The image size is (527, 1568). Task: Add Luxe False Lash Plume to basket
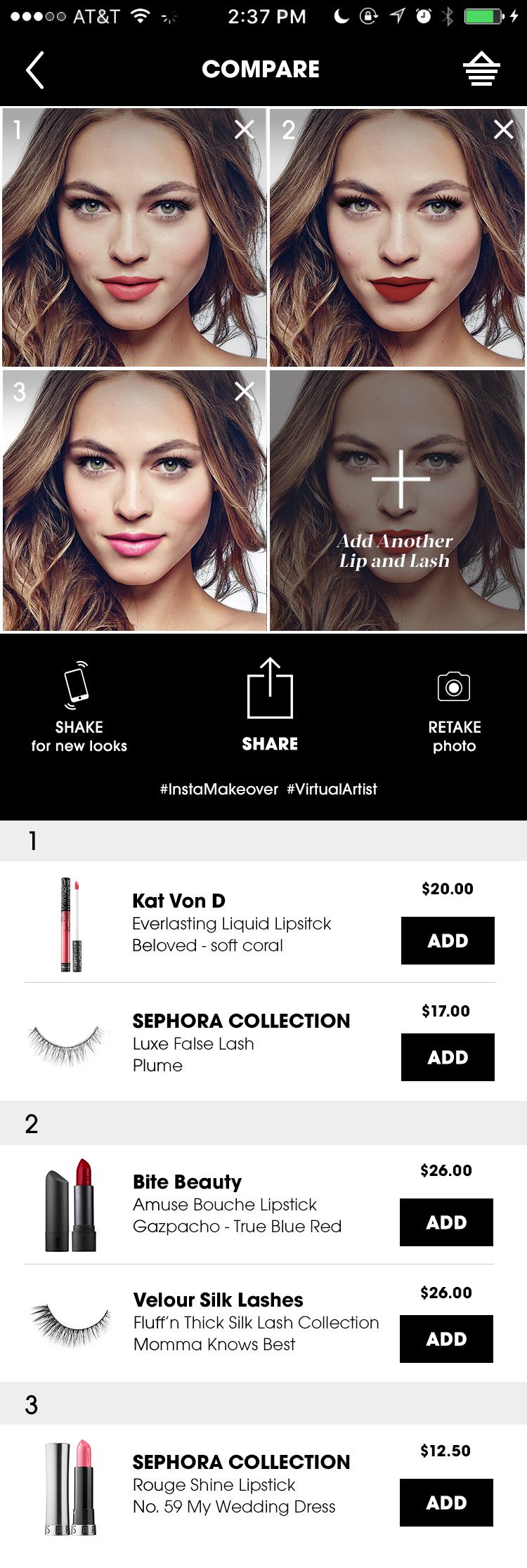click(448, 1057)
